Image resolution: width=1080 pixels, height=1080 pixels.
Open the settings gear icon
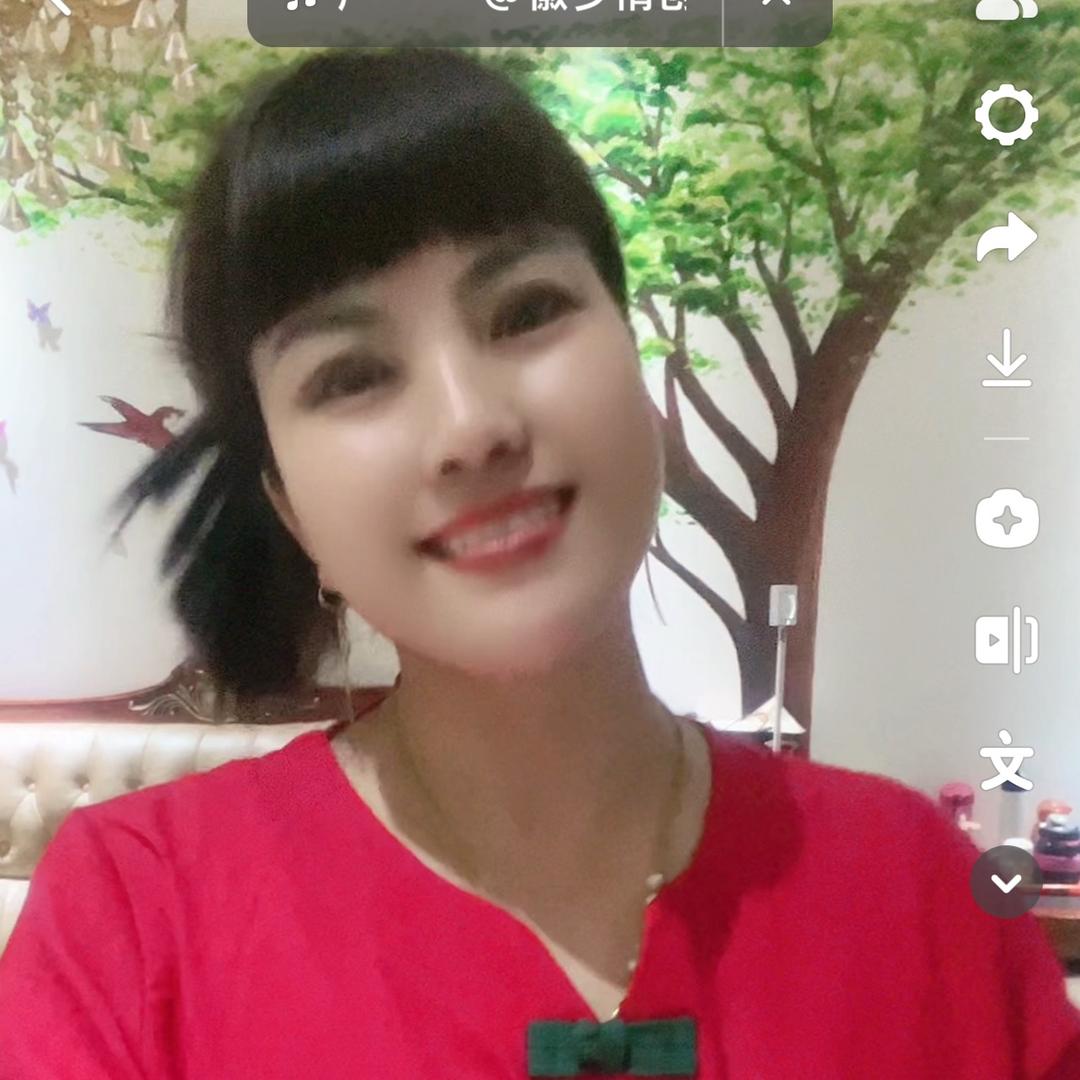pos(1006,117)
